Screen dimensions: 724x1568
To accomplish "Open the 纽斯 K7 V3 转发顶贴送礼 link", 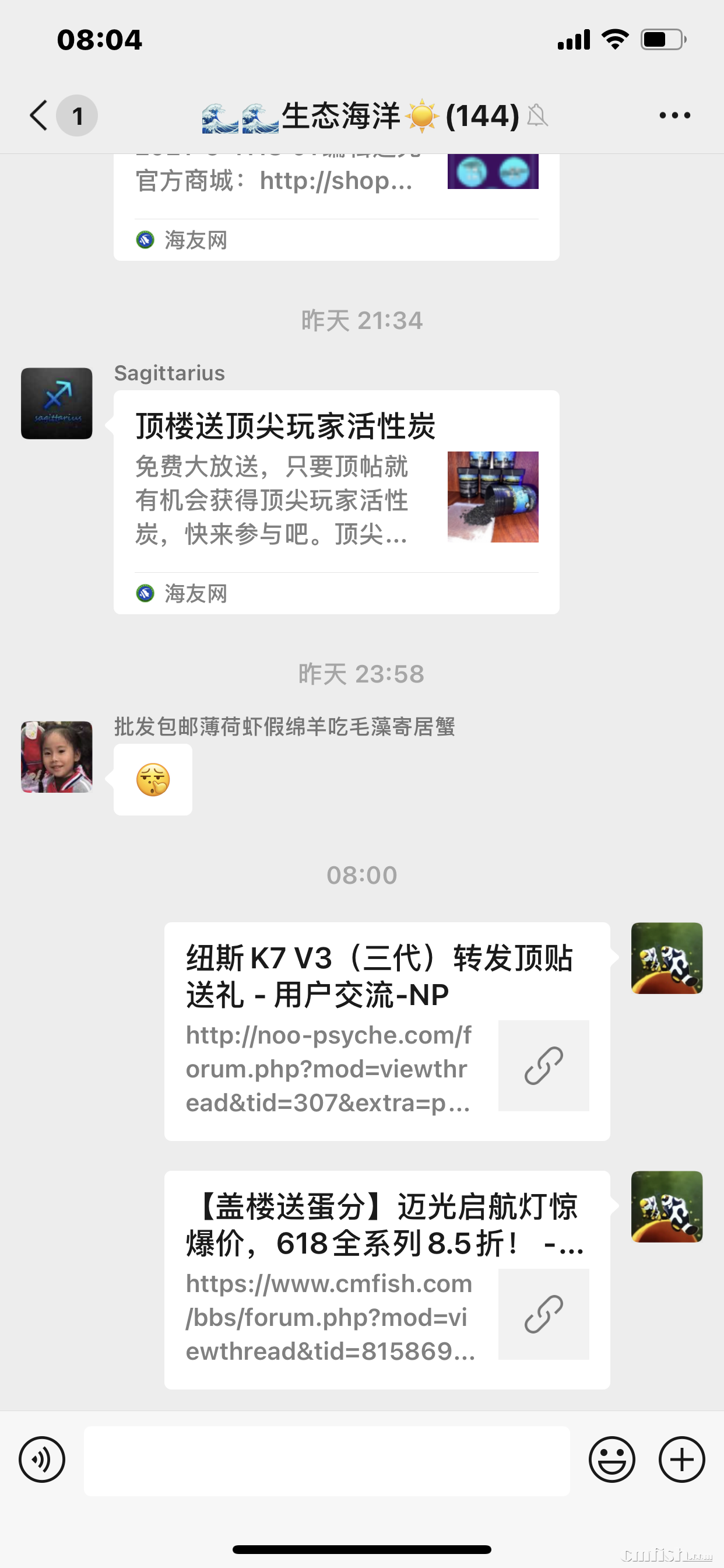I will tap(387, 1031).
